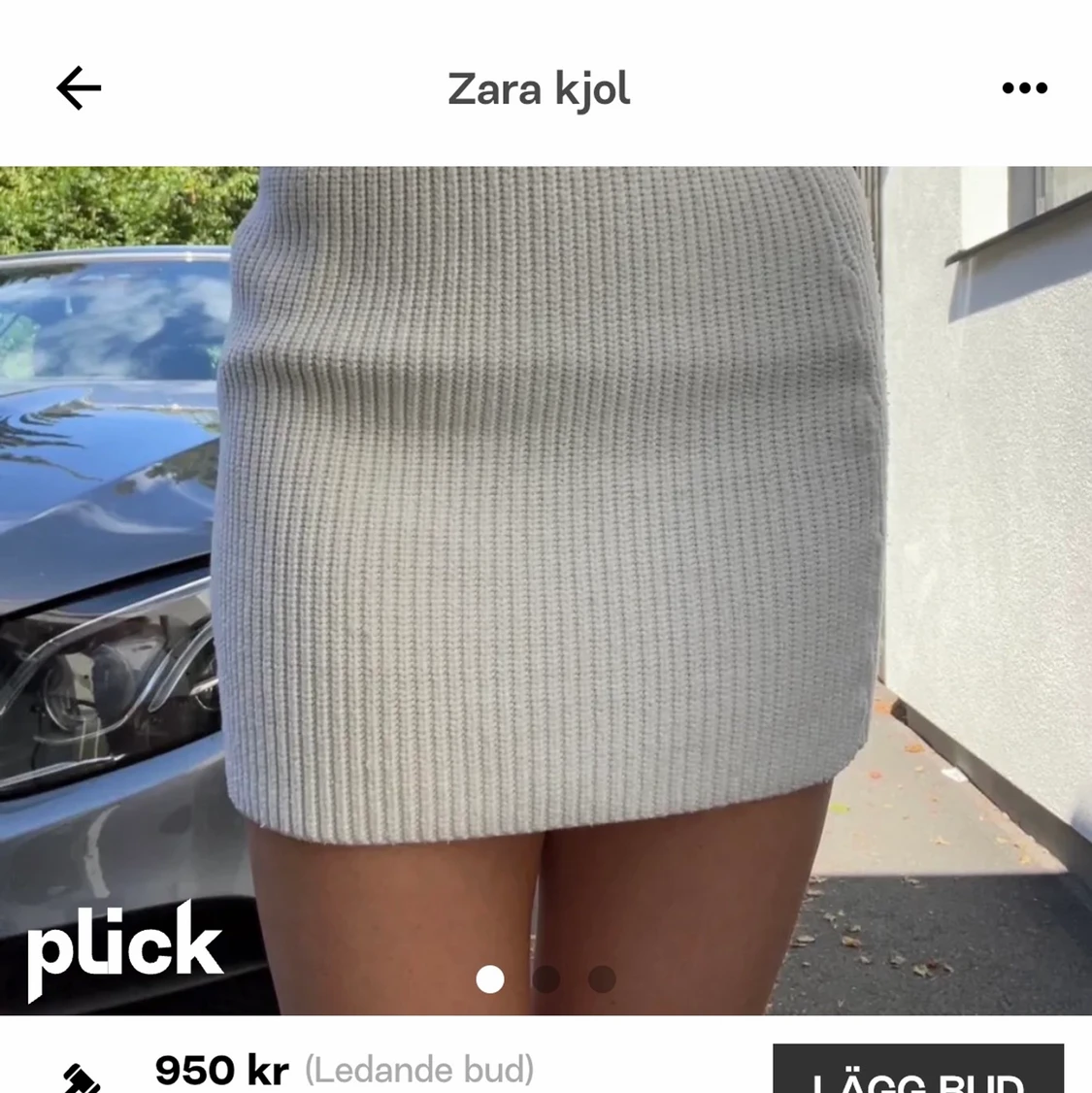This screenshot has height=1093, width=1092.
Task: Tap the overflow menu in the top-right corner
Action: pos(1022,87)
